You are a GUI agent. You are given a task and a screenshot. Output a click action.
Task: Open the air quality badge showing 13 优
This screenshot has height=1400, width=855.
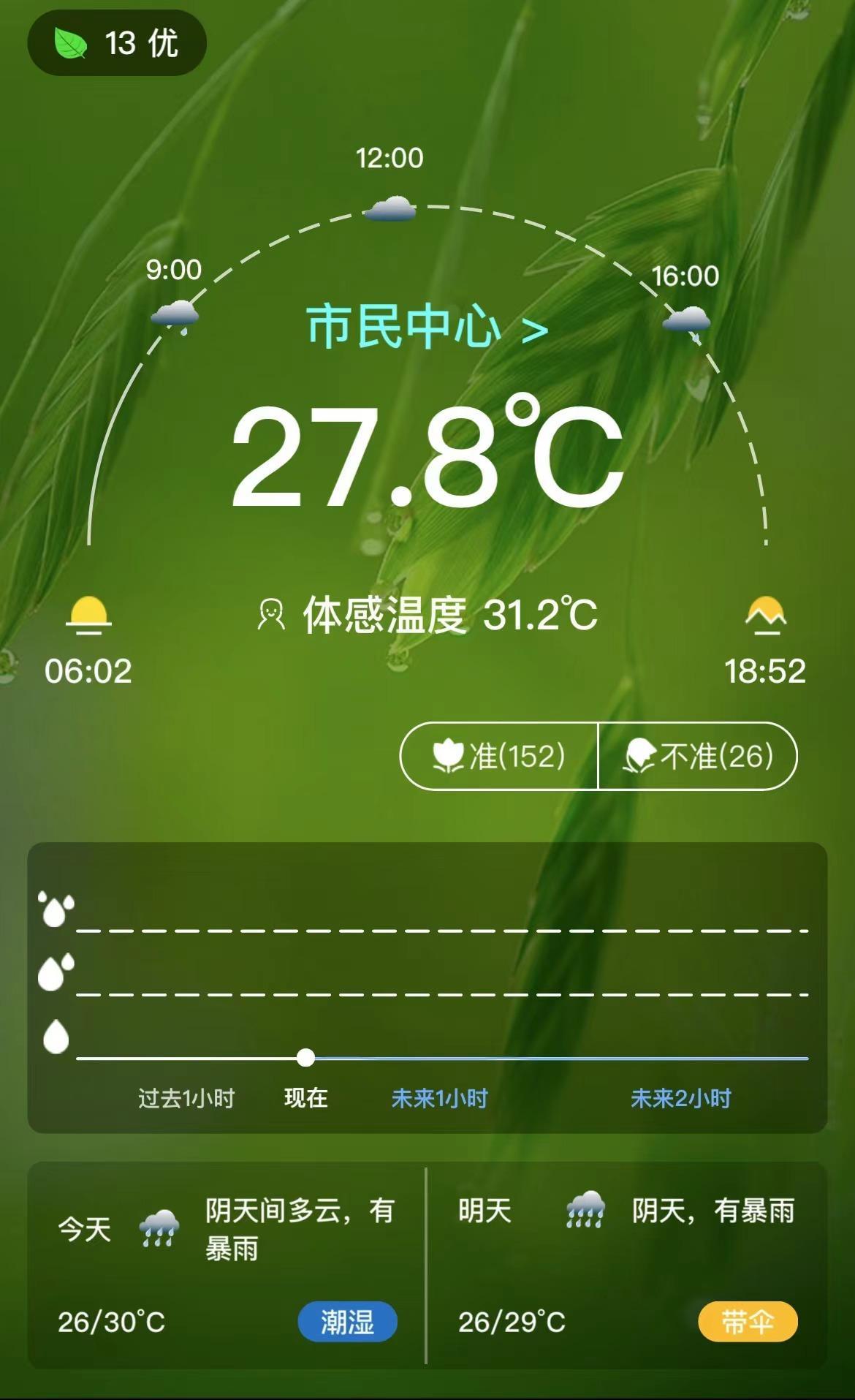(117, 42)
